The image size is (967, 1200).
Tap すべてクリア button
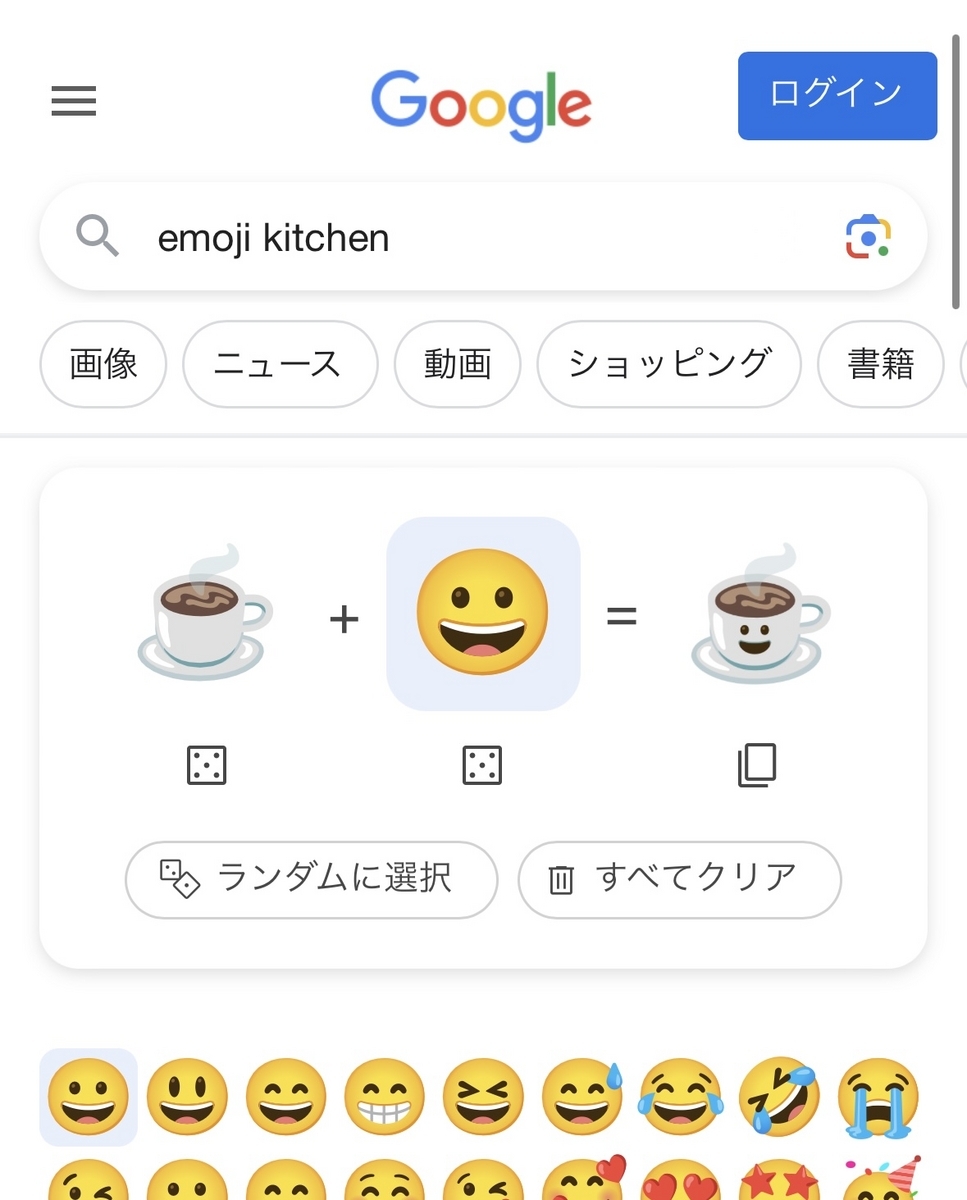679,879
